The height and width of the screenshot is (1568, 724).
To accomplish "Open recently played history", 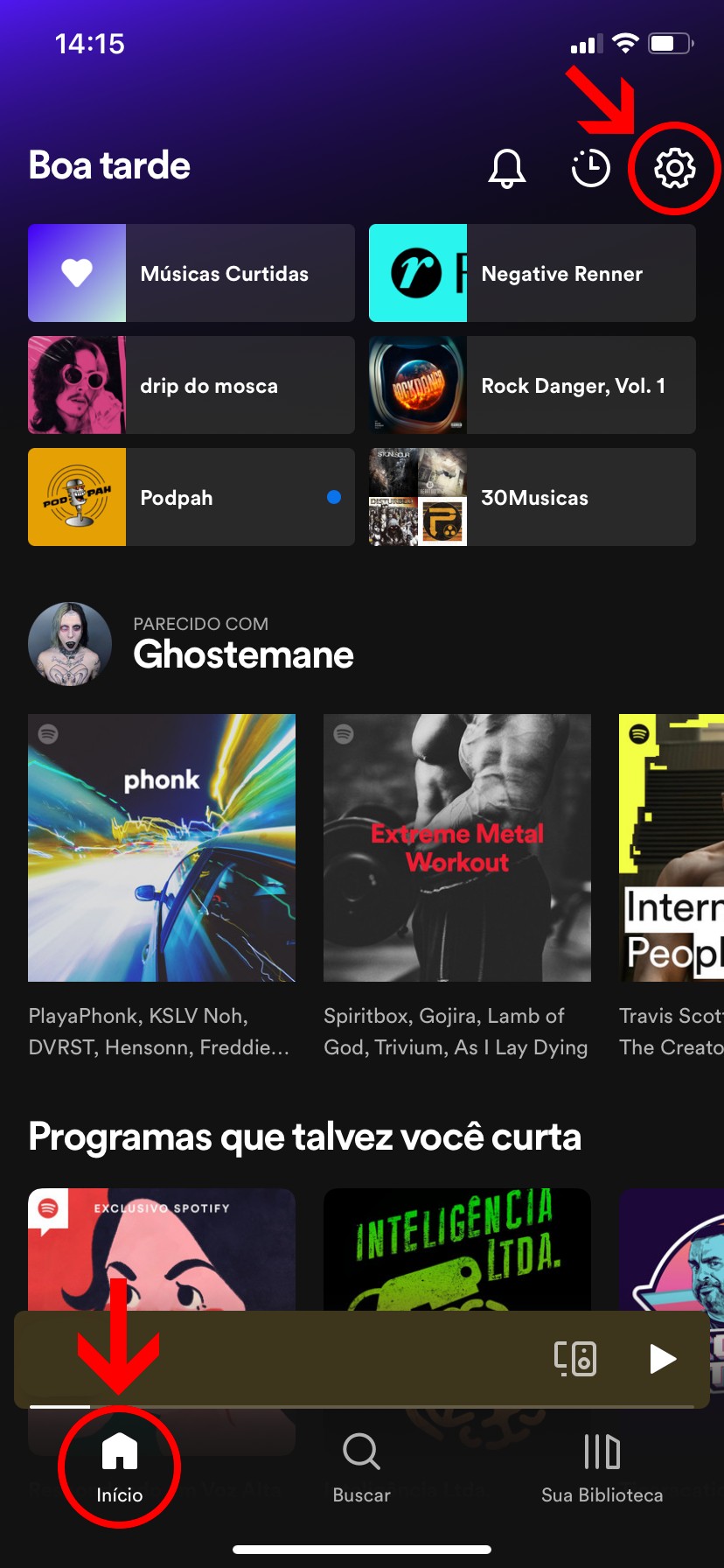I will point(590,167).
